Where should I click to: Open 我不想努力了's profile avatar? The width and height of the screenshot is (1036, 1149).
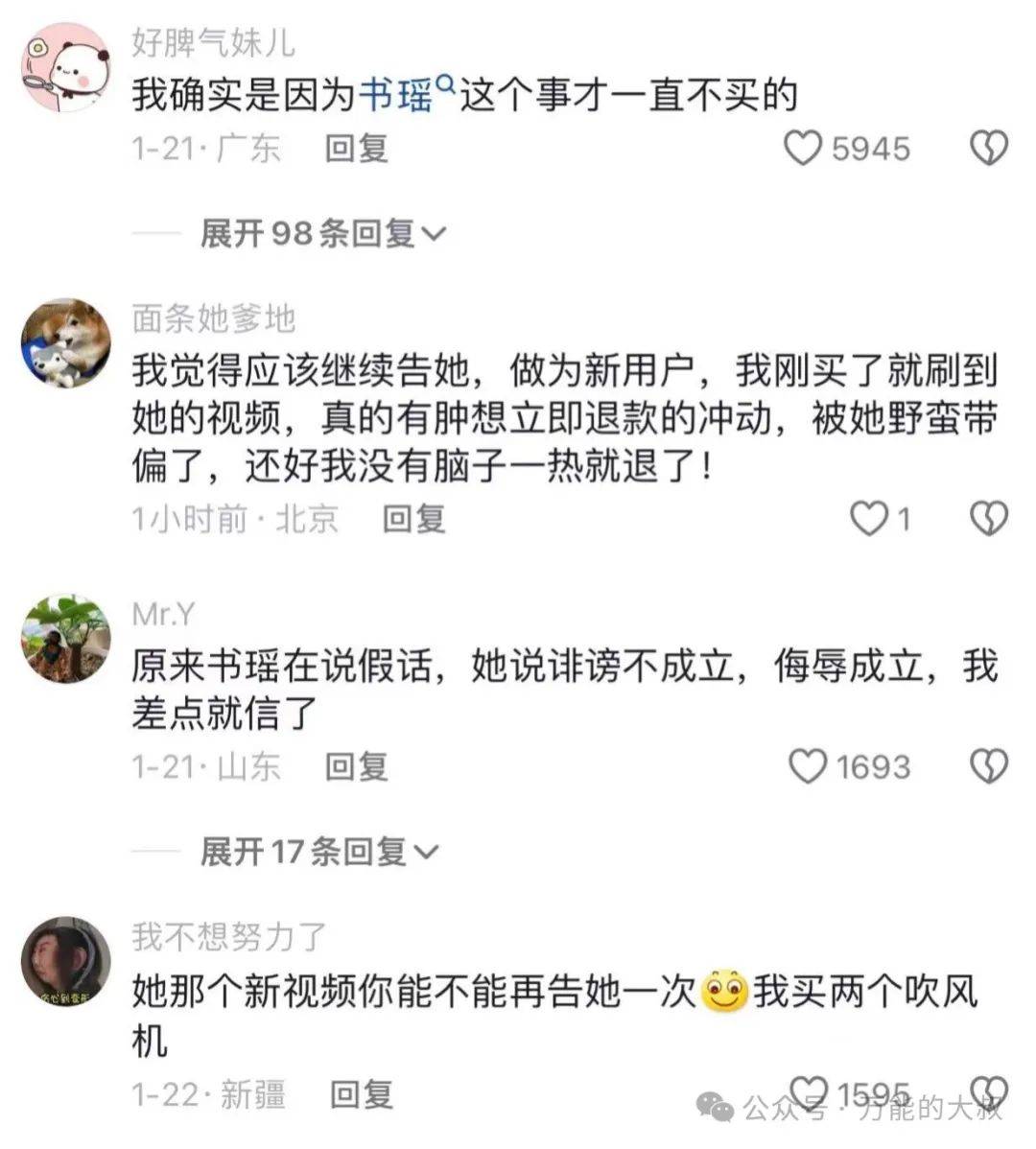65,960
